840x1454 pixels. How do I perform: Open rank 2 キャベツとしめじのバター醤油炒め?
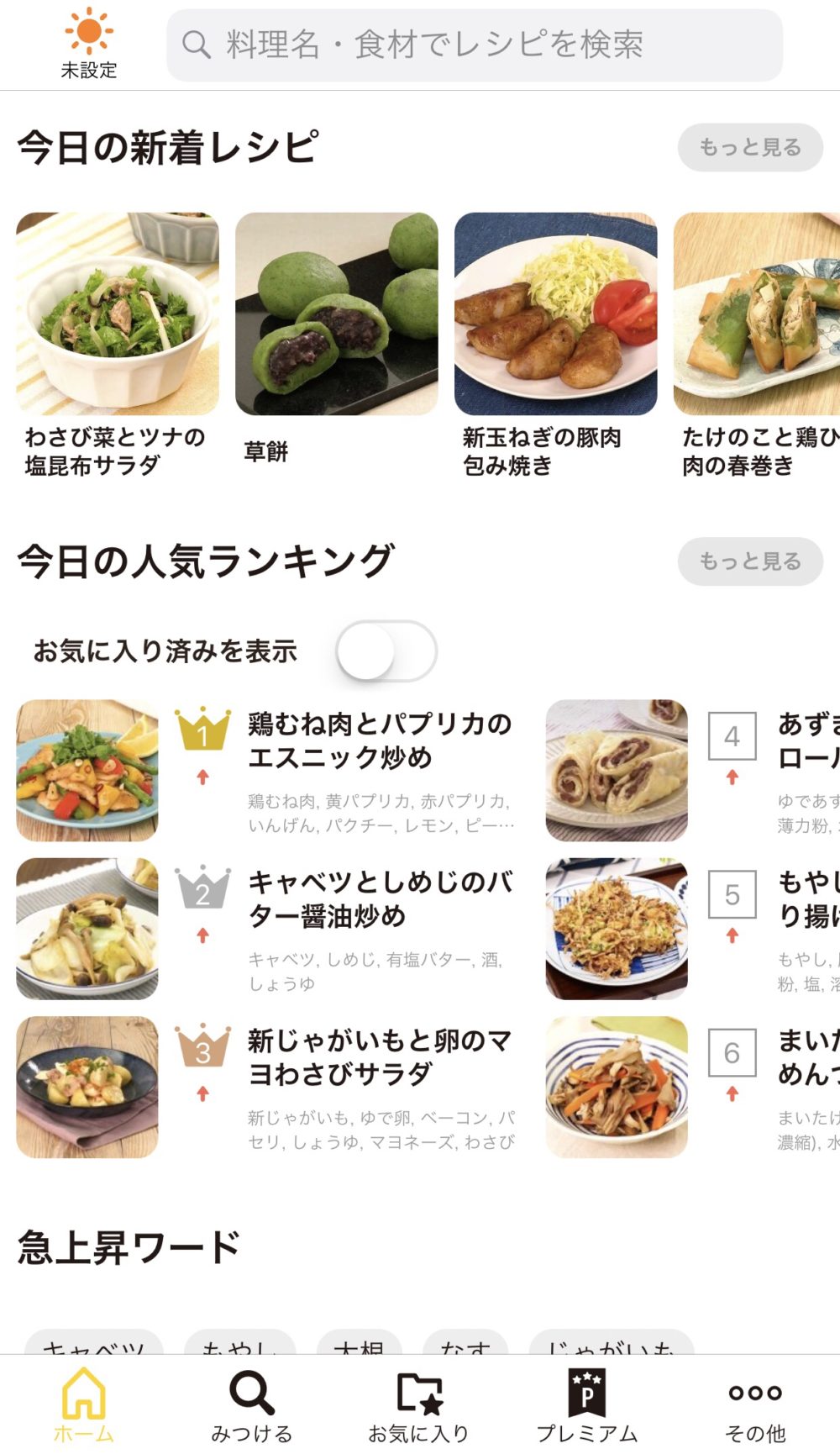point(380,898)
